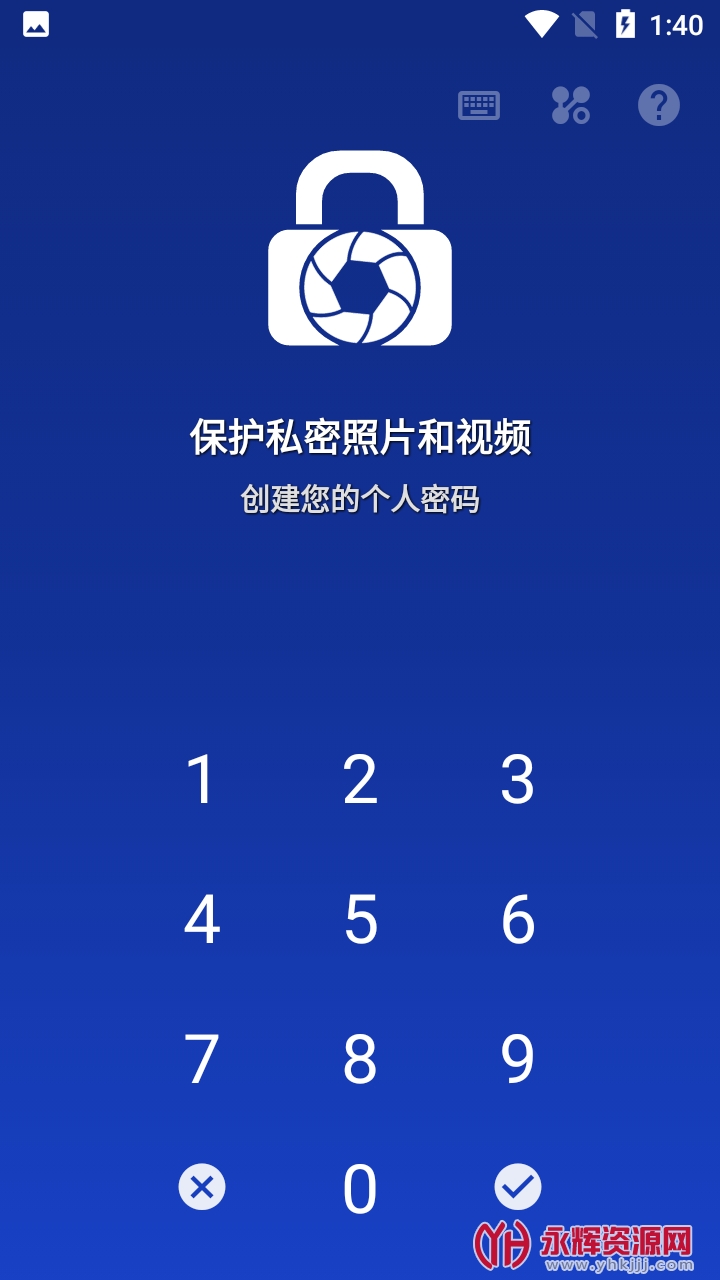Screen dimensions: 720x1280
Task: Enter digit 9 on the keypad
Action: tap(518, 1059)
